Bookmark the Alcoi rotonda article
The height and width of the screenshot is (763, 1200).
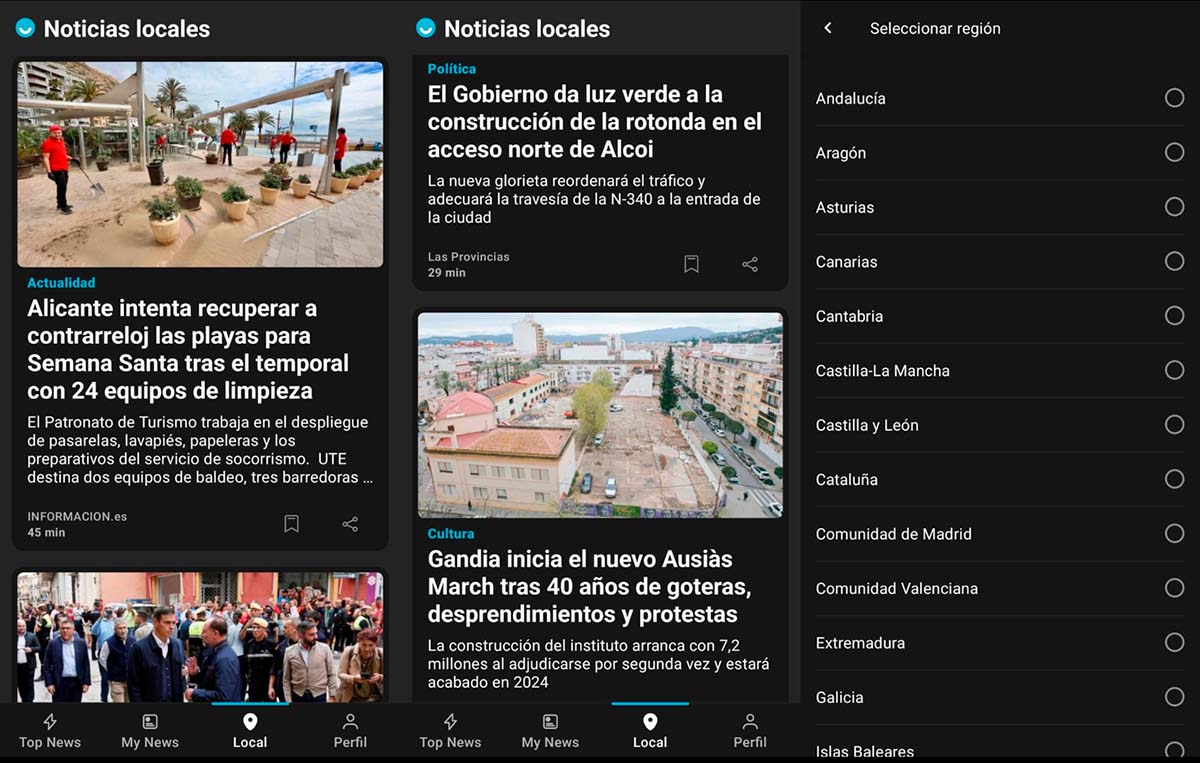691,264
